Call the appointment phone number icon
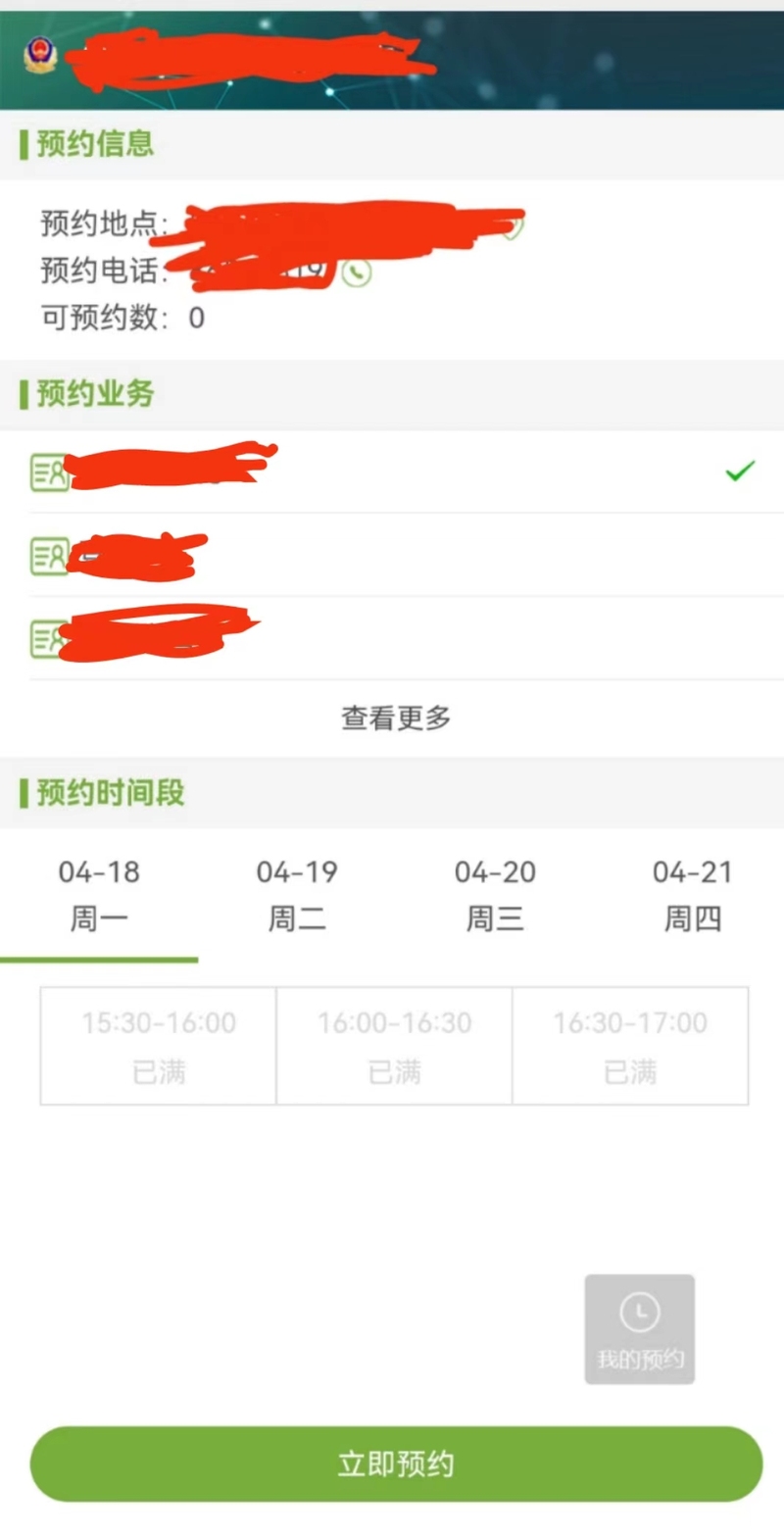The width and height of the screenshot is (784, 1537). tap(357, 272)
